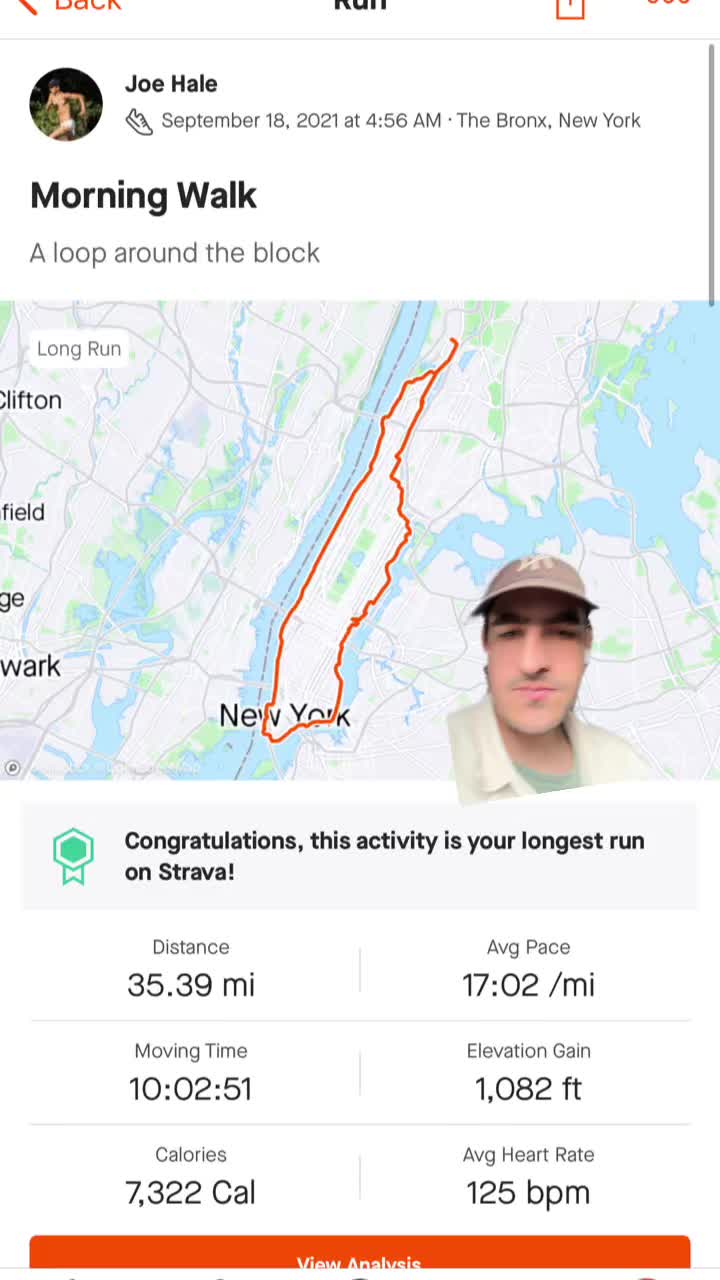Open the overflow menu
720x1280 pixels.
(668, 4)
